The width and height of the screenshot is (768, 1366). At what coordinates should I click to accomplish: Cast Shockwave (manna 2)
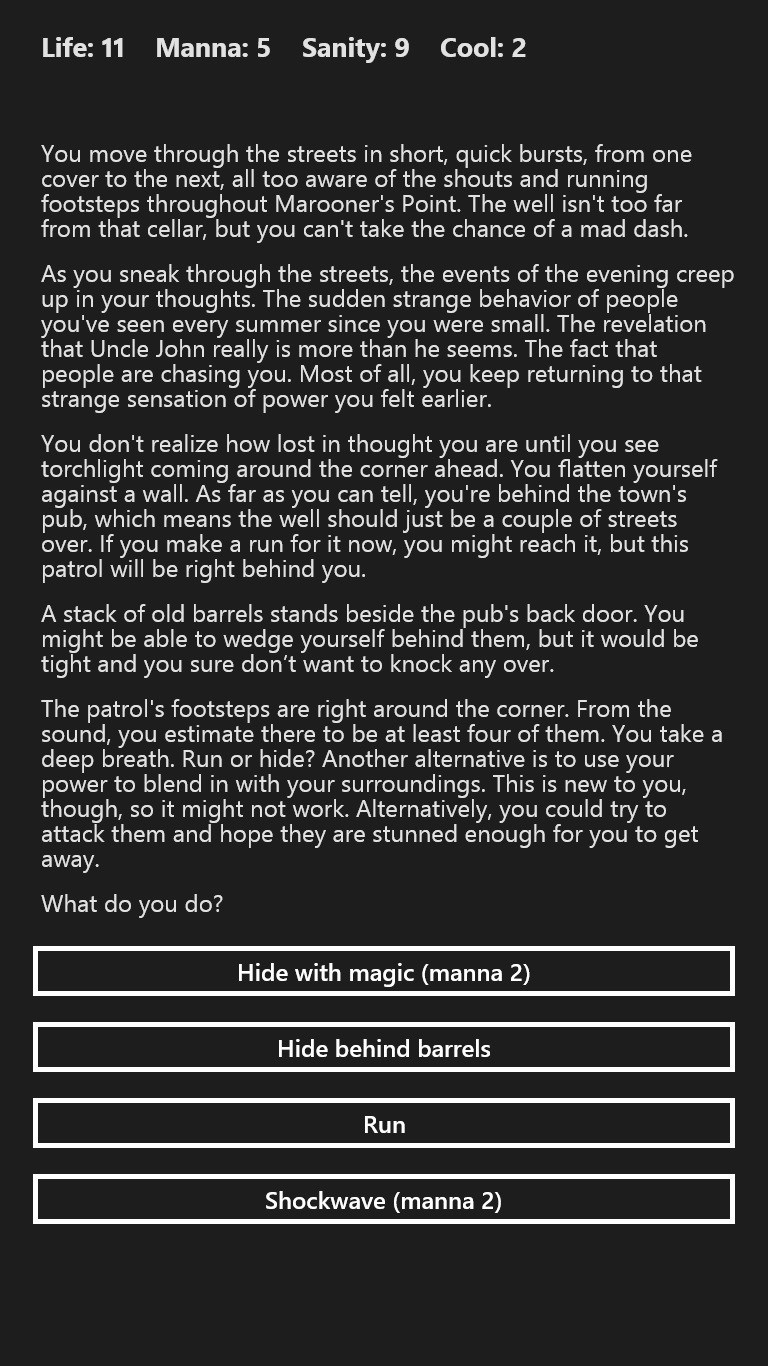point(384,1200)
